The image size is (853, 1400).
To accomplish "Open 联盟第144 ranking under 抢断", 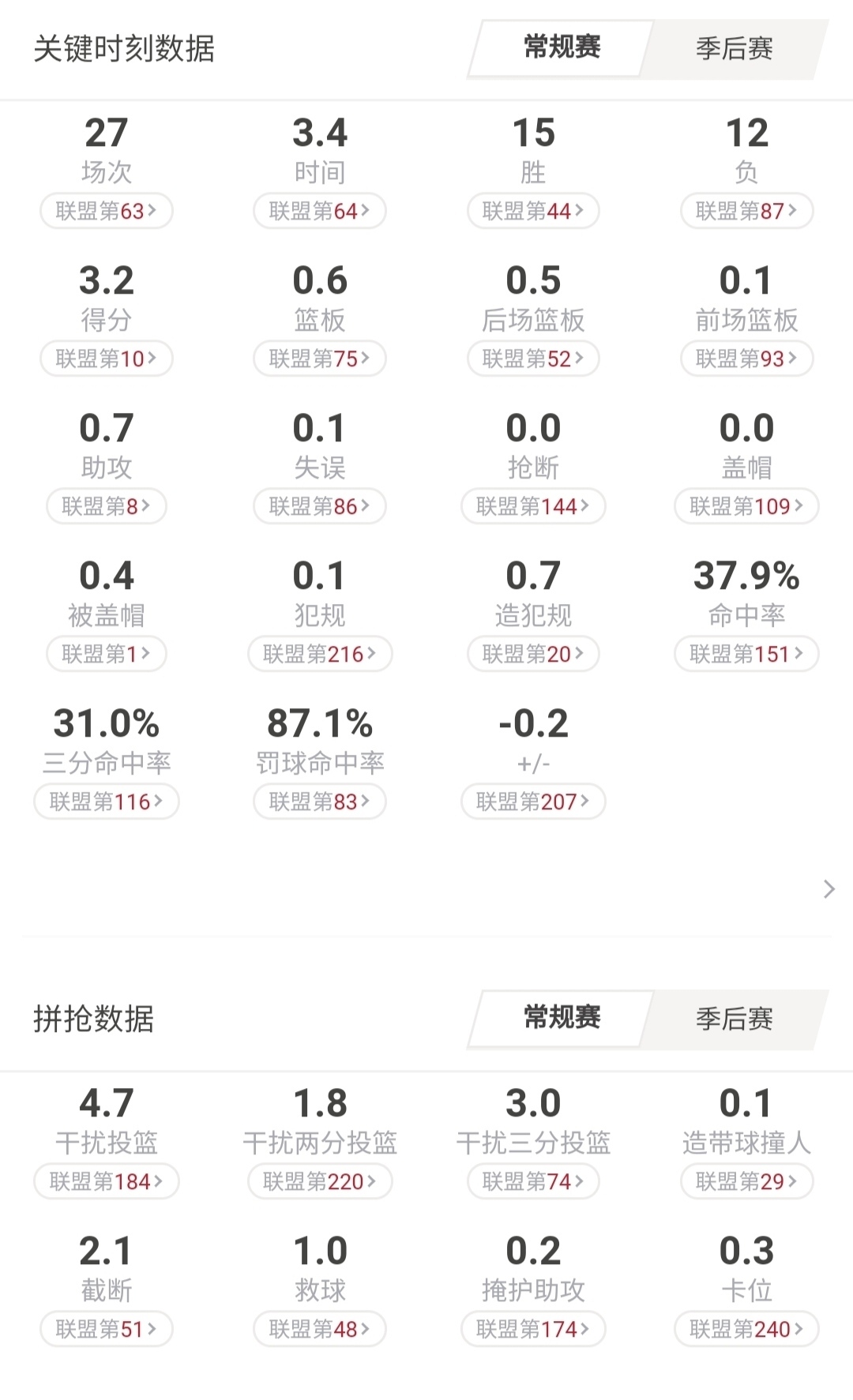I will coord(533,506).
